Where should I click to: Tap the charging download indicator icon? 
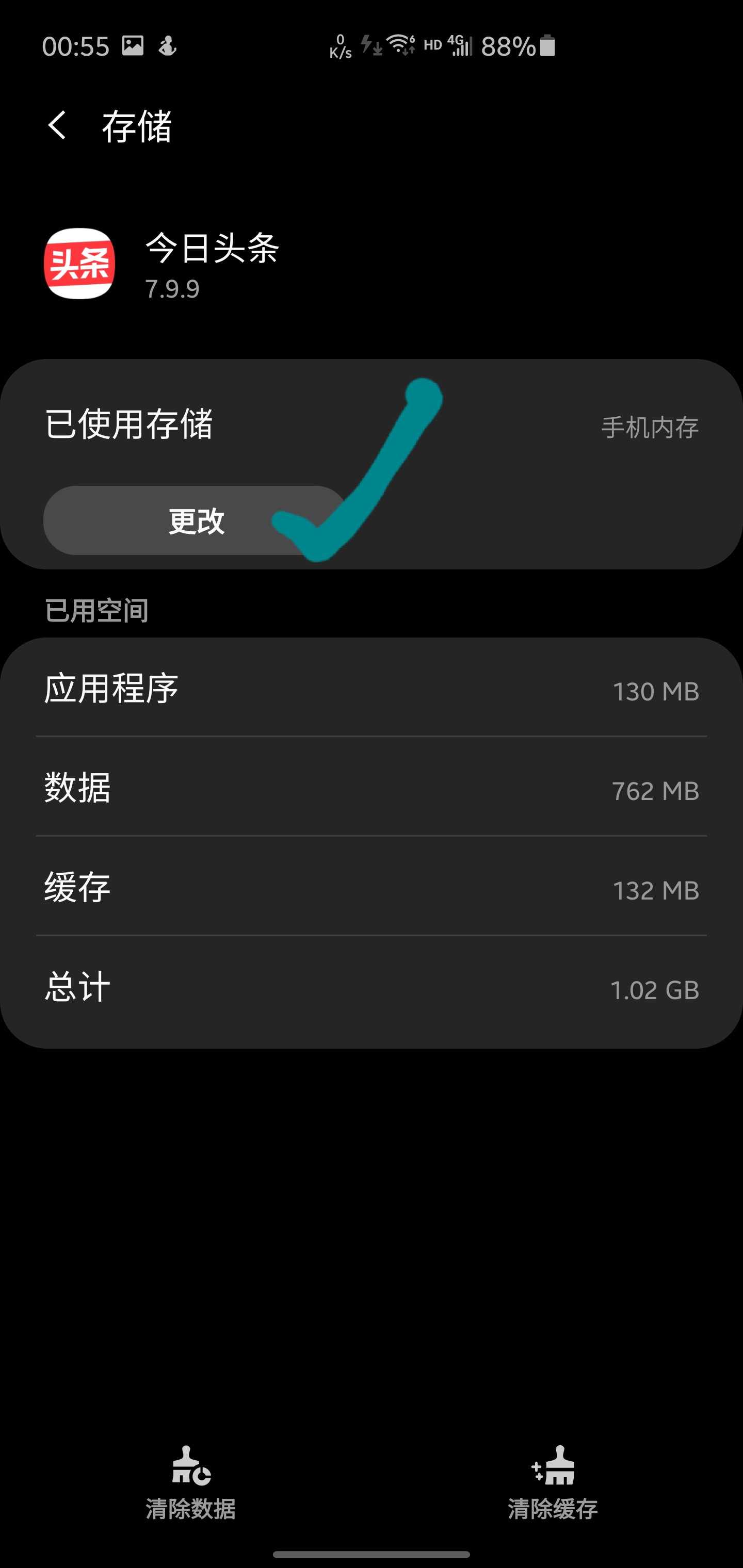tap(371, 46)
